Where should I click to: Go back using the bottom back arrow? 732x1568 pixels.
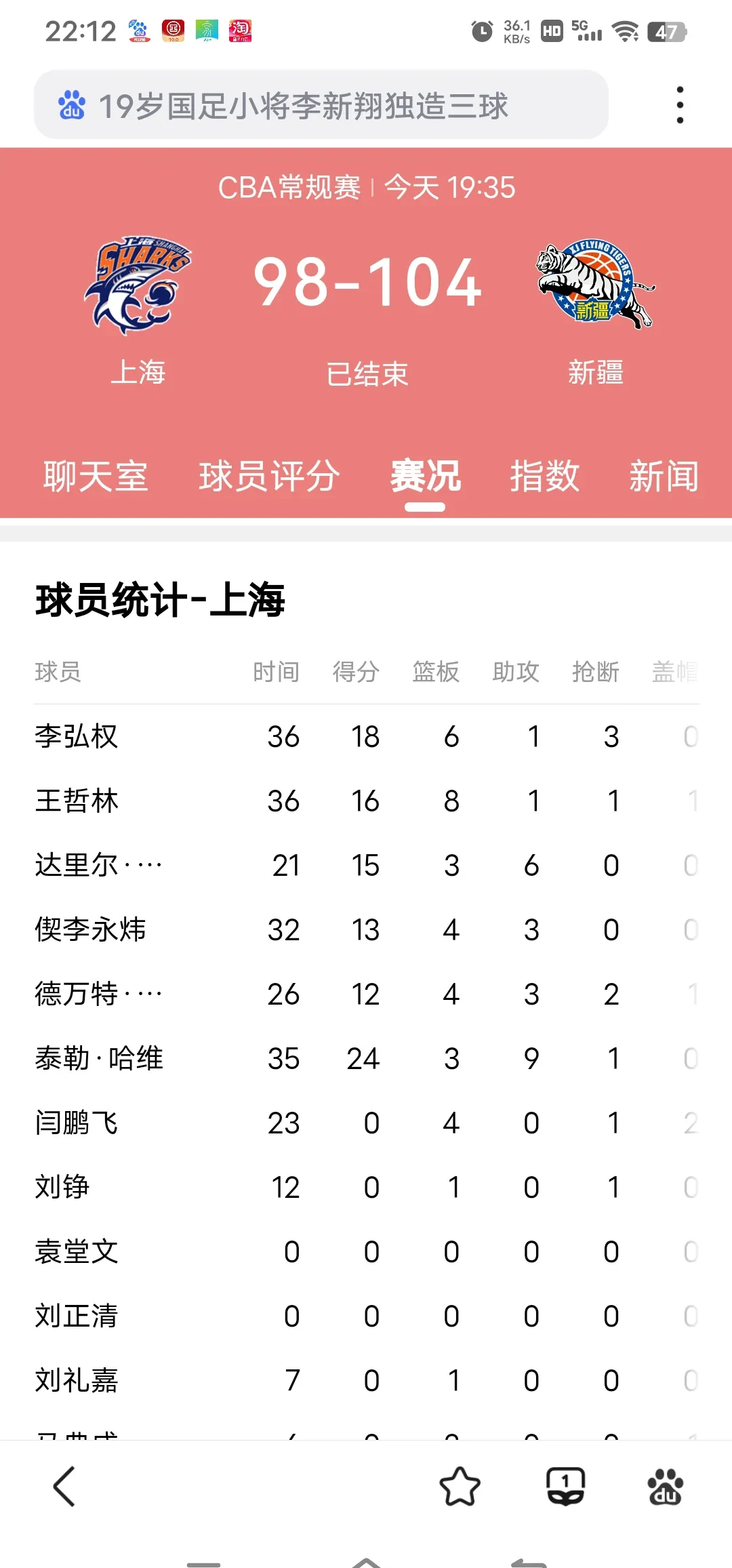pyautogui.click(x=64, y=1486)
